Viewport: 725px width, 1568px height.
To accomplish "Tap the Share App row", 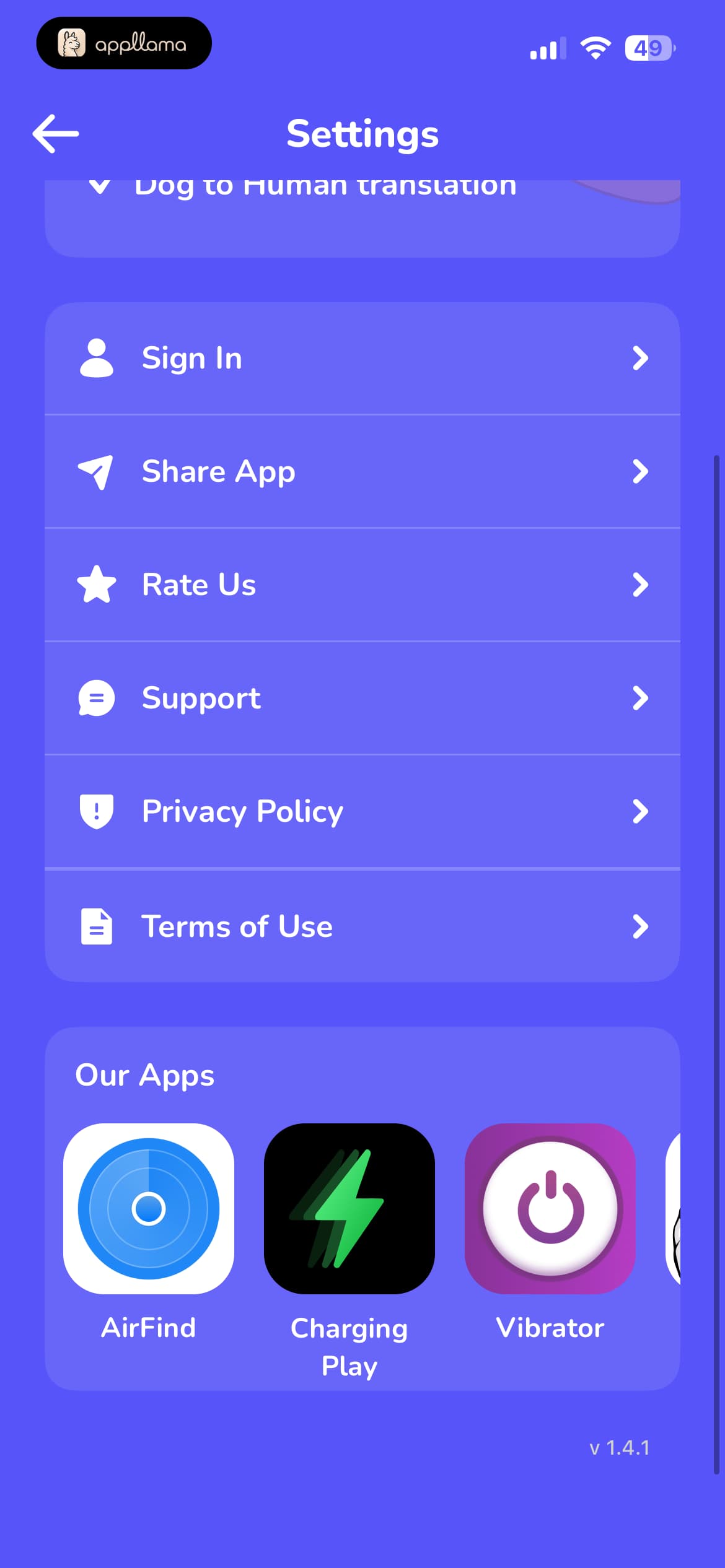I will tap(362, 471).
